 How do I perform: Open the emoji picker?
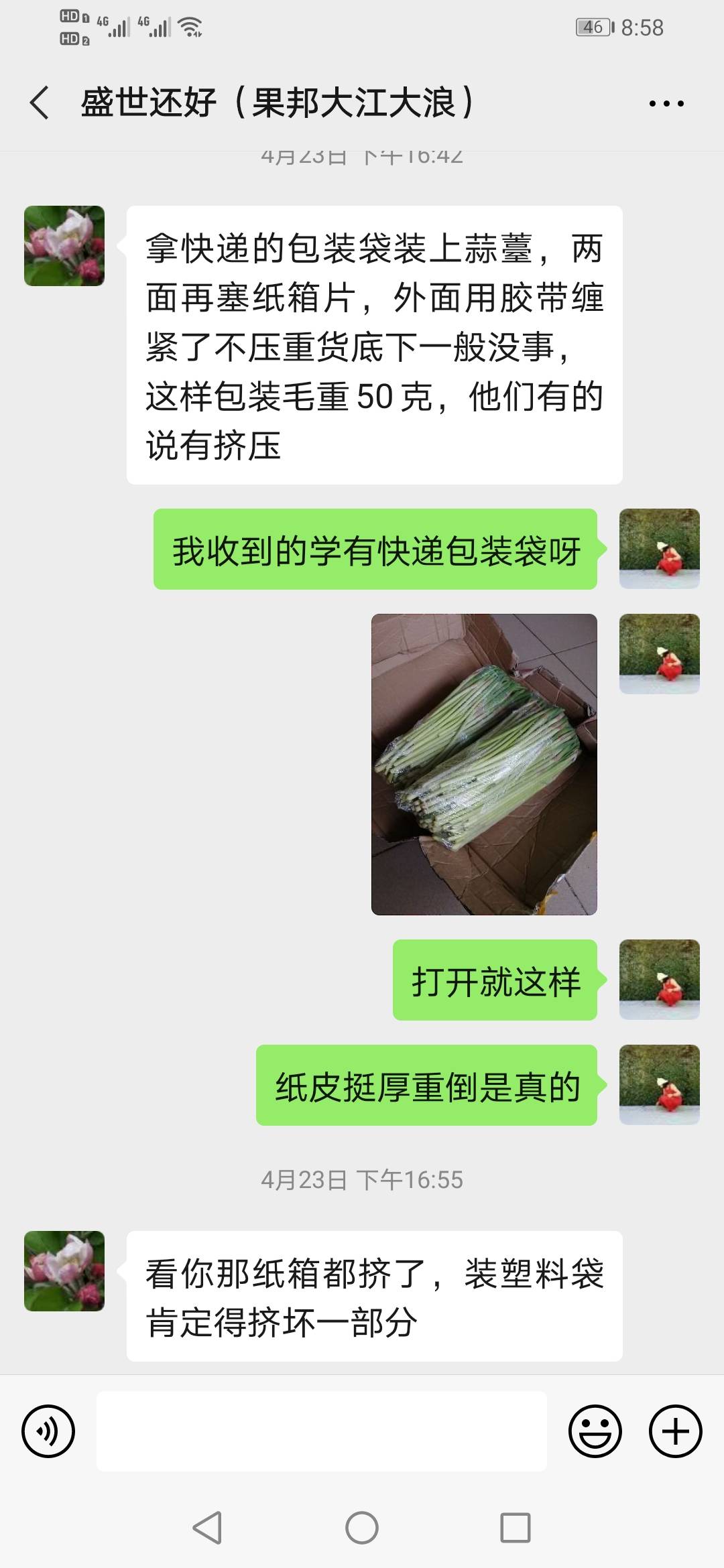(595, 1431)
